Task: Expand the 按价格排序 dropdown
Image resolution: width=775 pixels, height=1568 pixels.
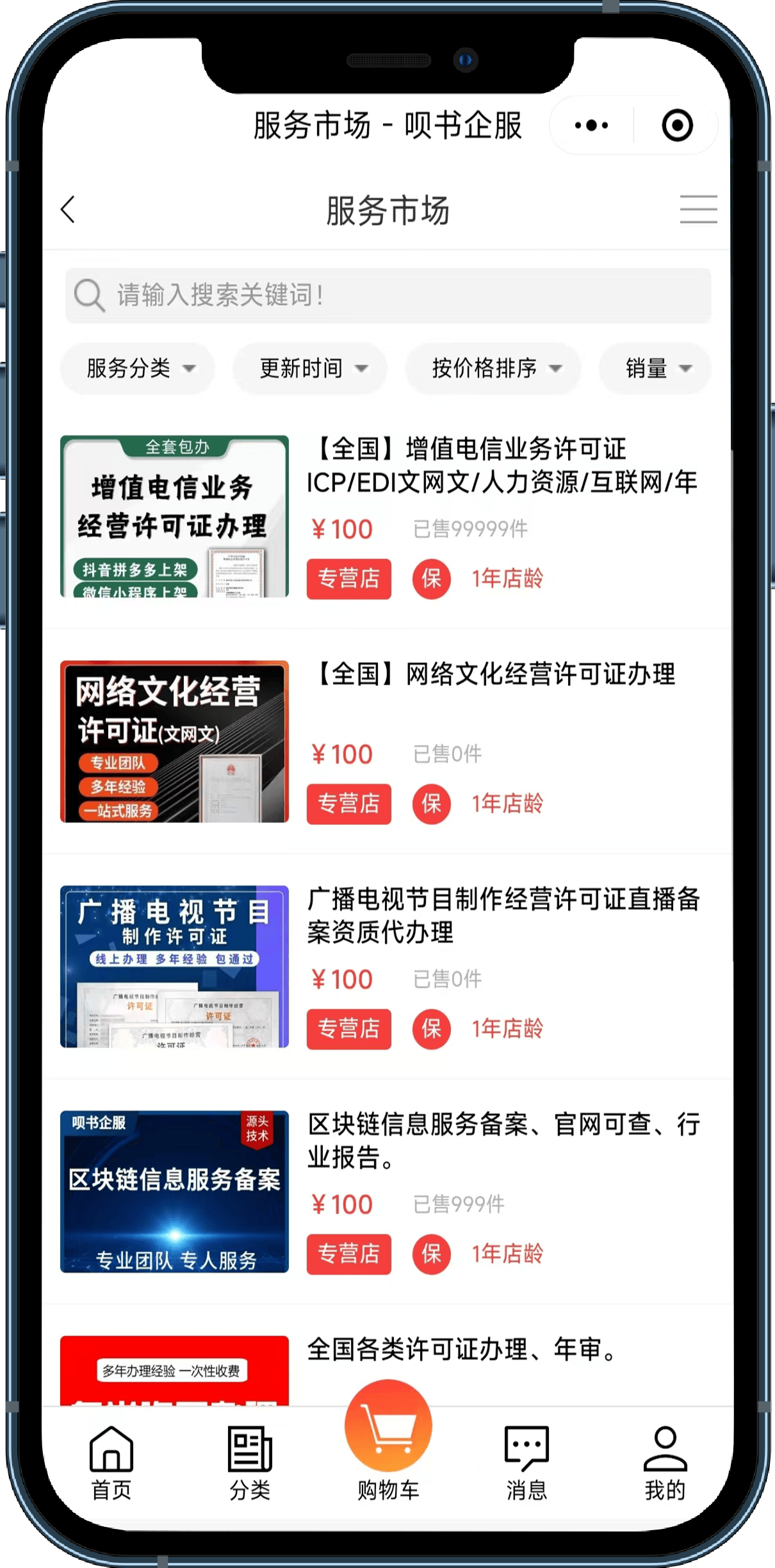Action: pos(494,368)
